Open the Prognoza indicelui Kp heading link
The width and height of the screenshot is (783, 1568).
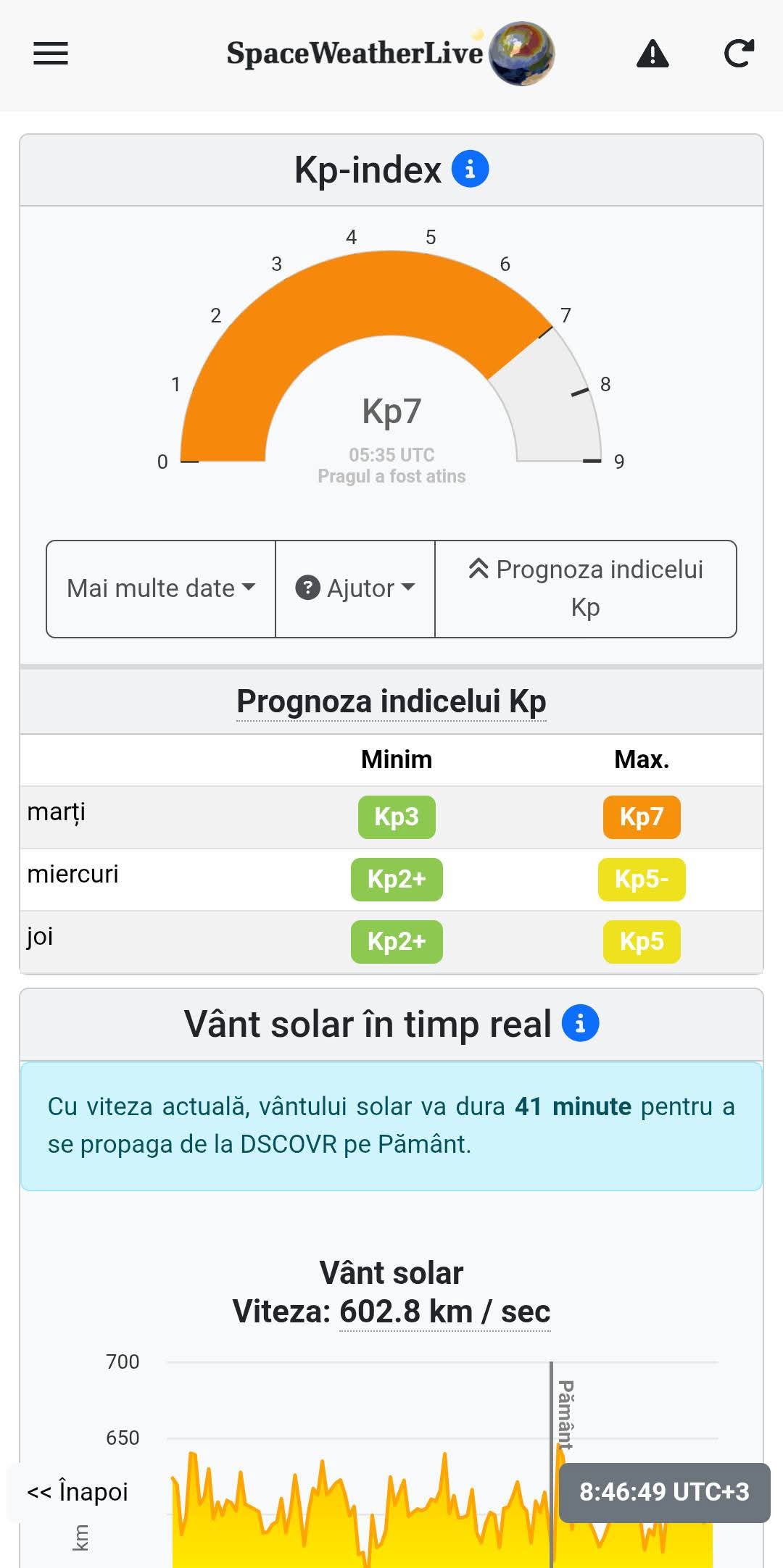click(391, 701)
